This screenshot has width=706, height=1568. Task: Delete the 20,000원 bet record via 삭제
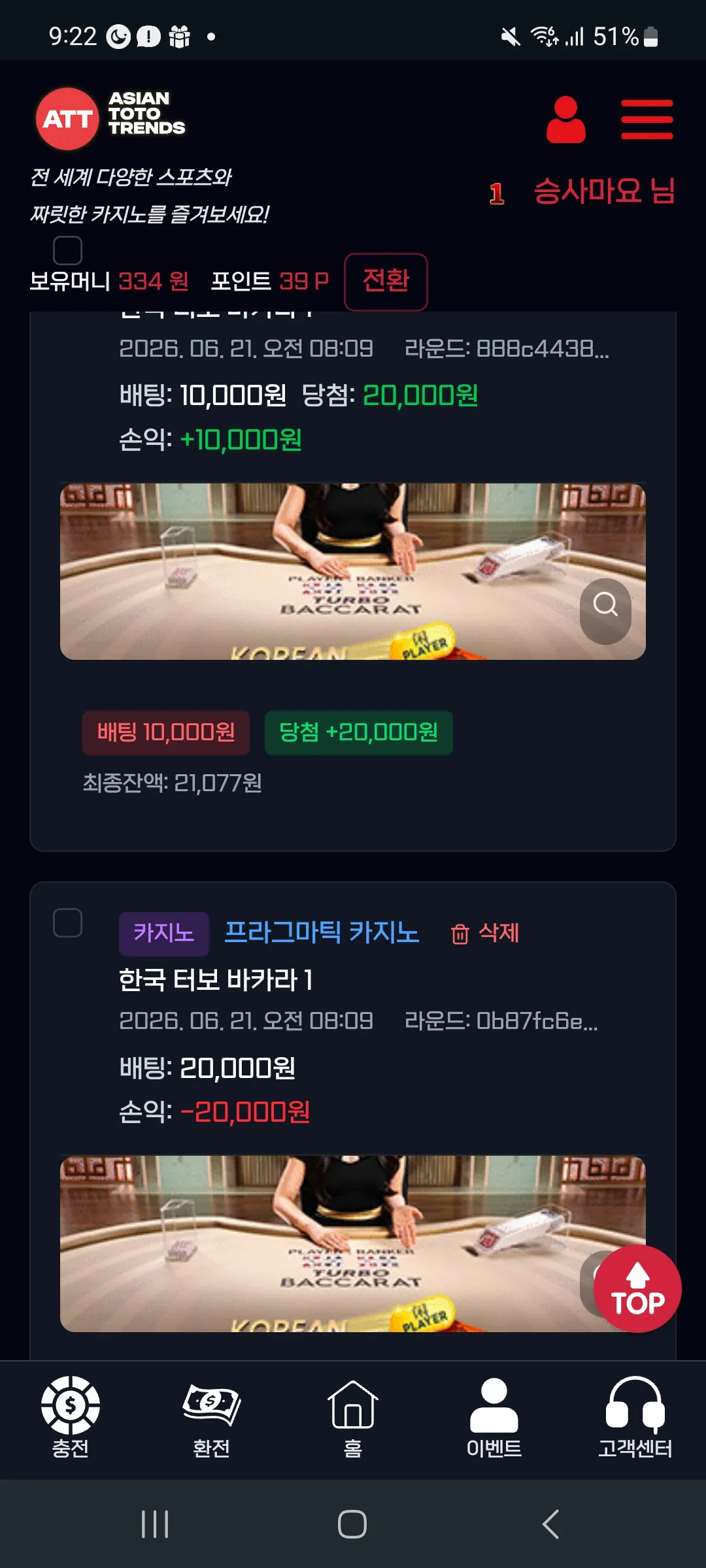(x=485, y=933)
